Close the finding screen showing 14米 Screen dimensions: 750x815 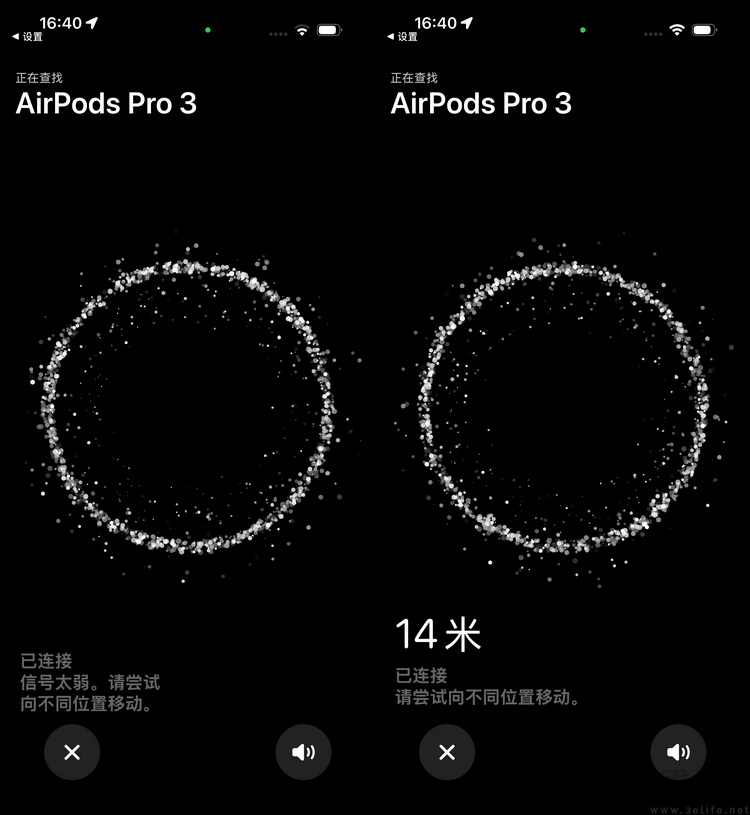[x=447, y=752]
